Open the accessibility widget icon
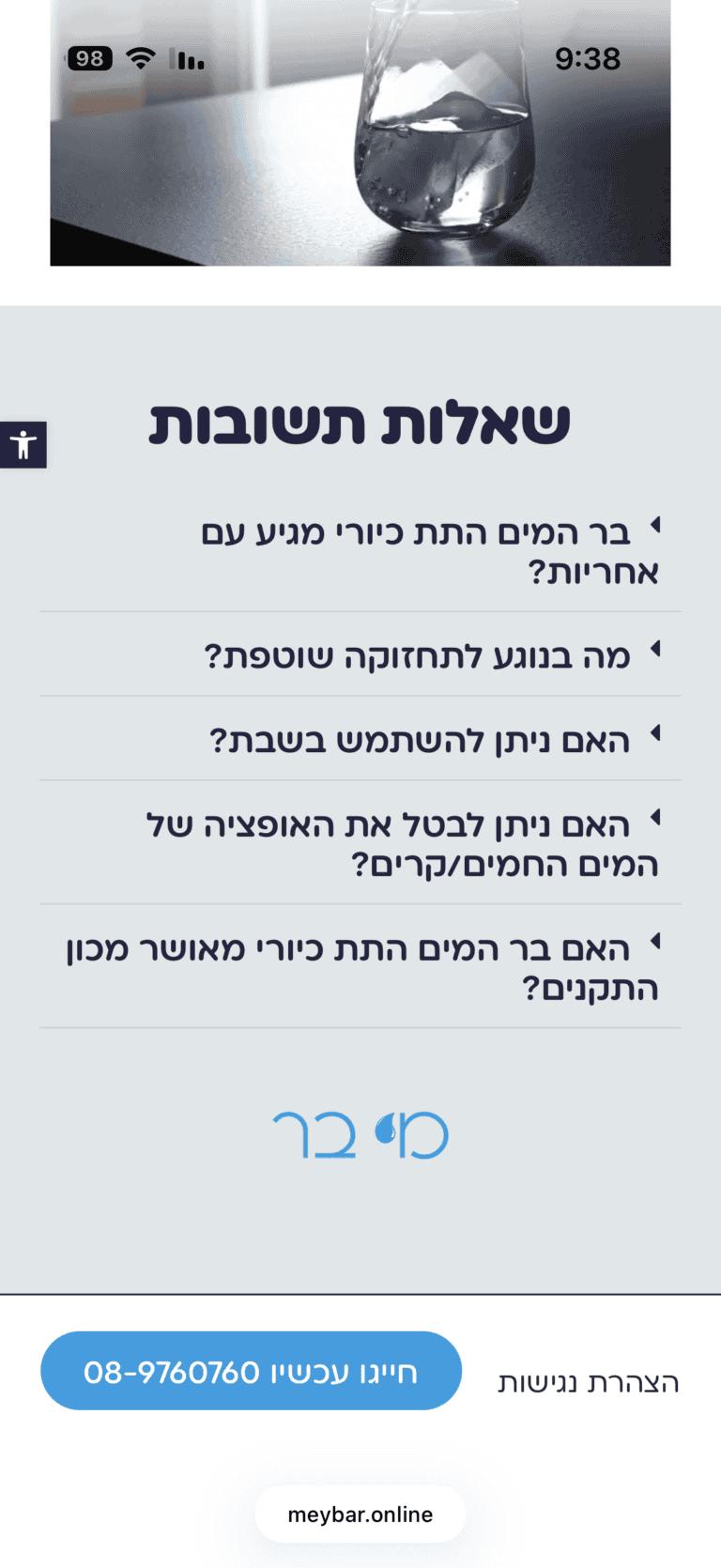The image size is (721, 1568). click(x=23, y=444)
